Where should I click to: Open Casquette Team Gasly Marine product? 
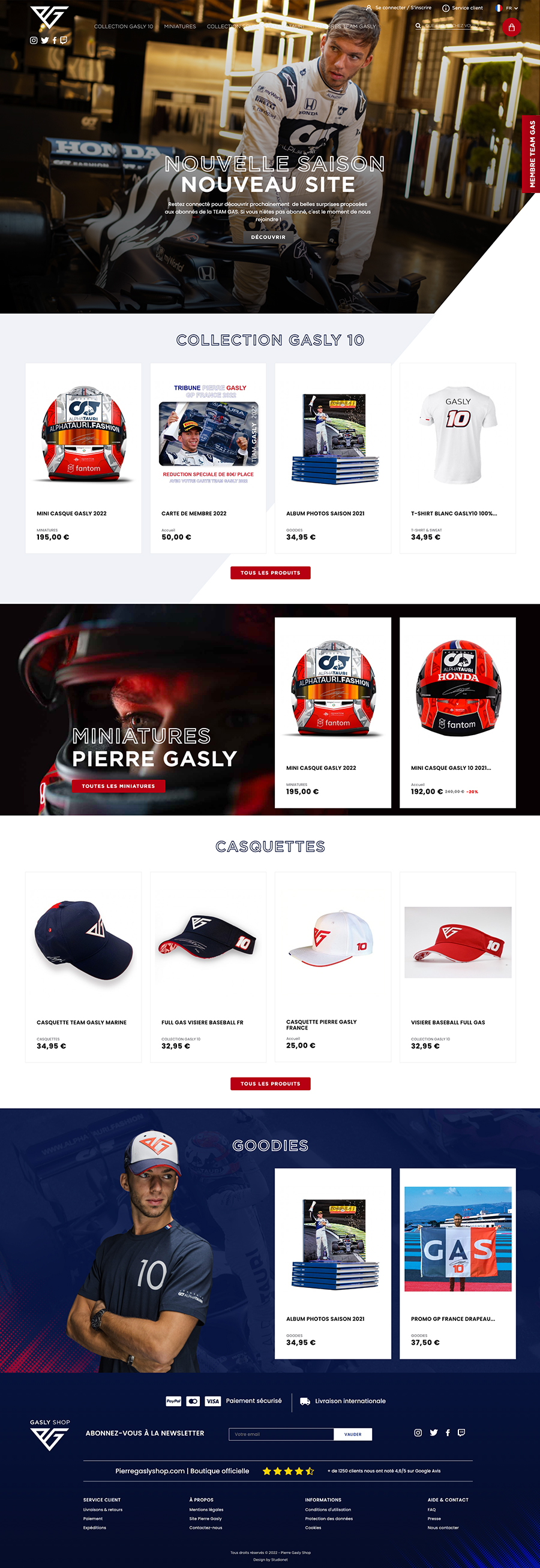click(83, 967)
